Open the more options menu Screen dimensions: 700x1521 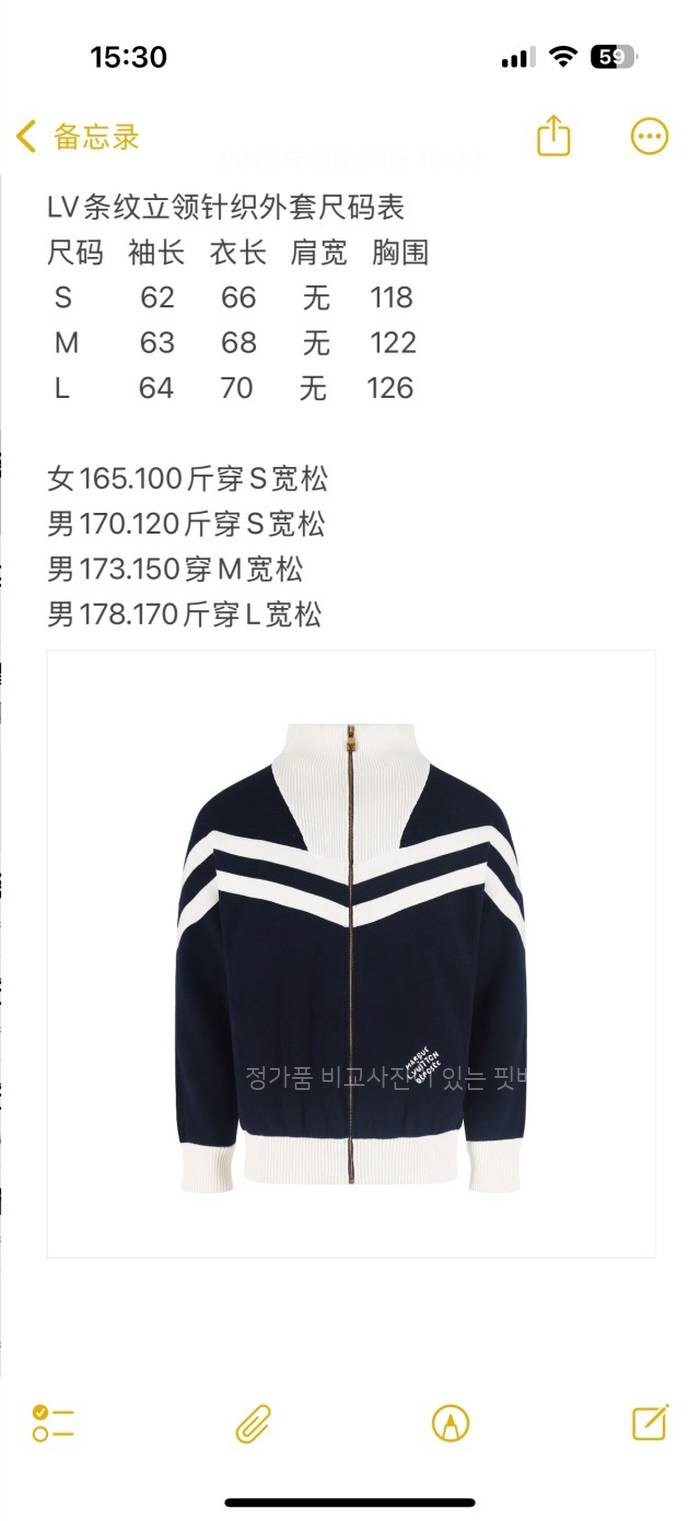tap(649, 136)
